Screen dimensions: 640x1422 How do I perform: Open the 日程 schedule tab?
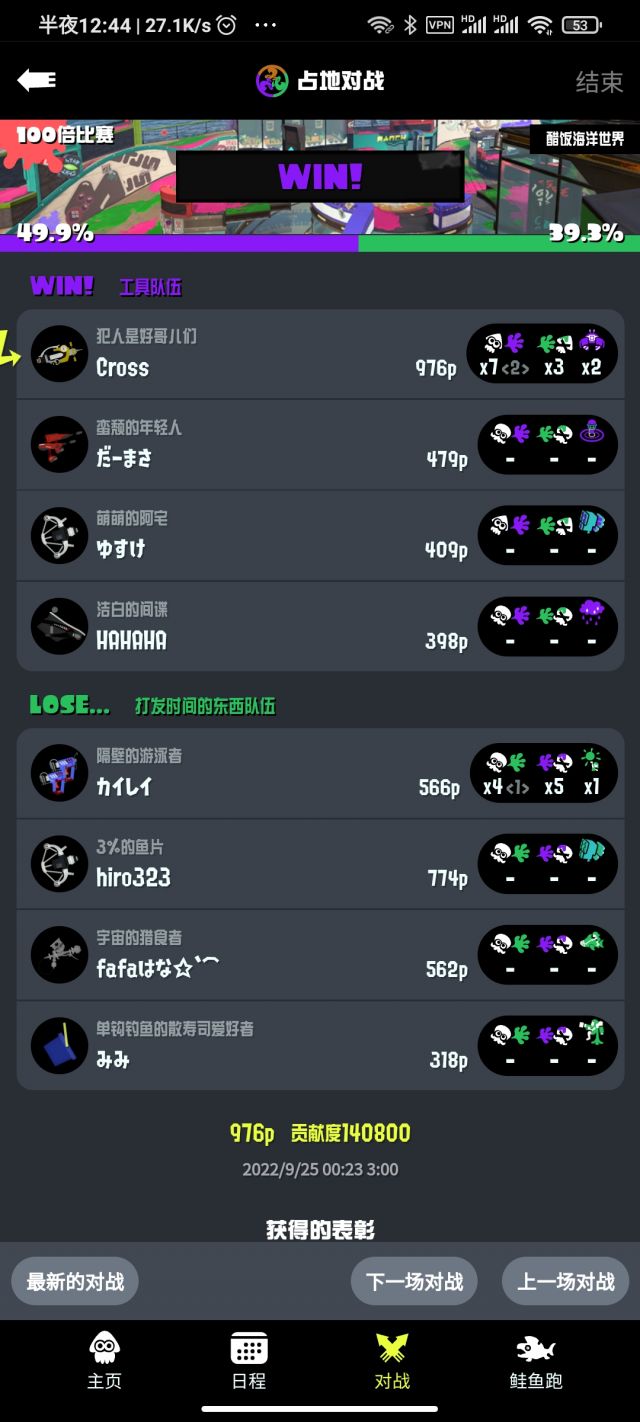tap(248, 1360)
